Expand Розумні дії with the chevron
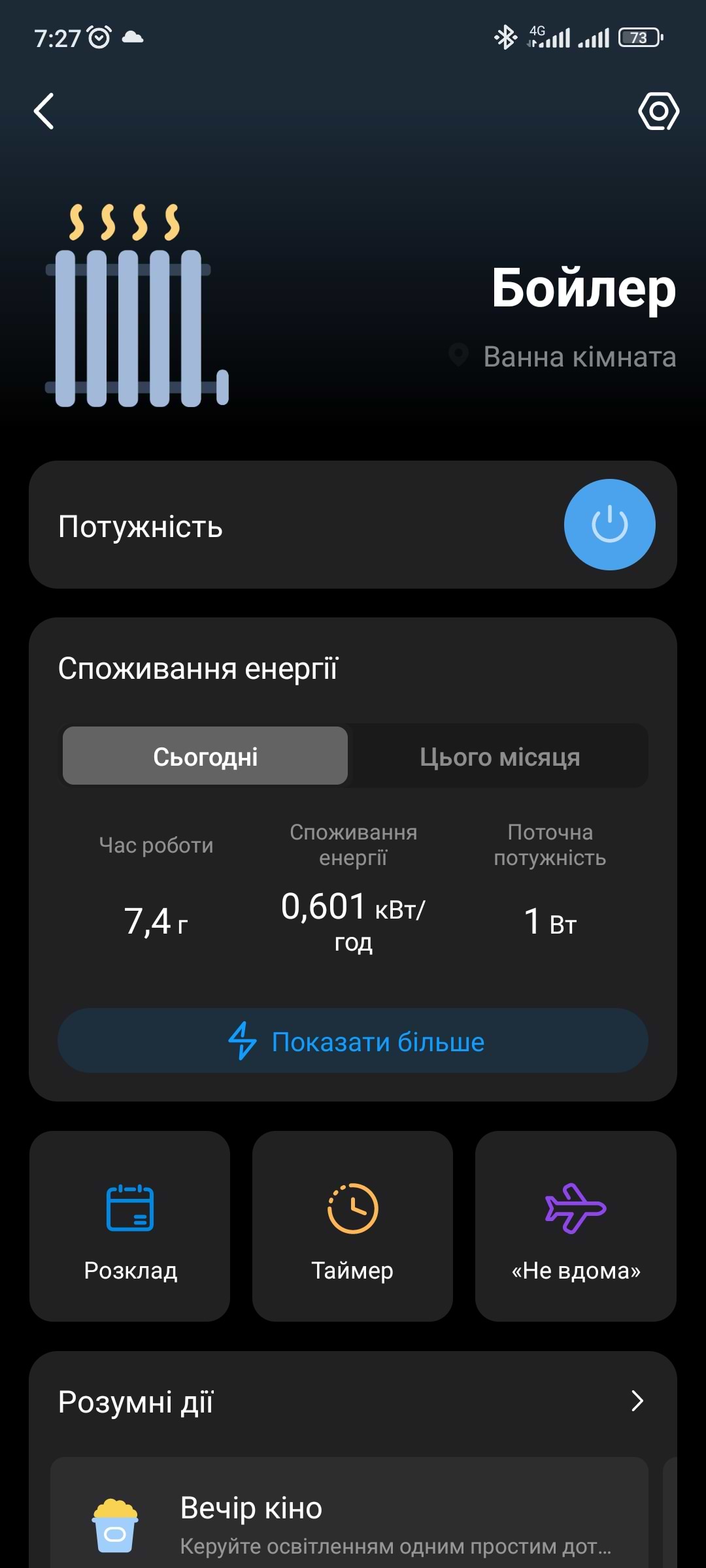The width and height of the screenshot is (706, 1568). pyautogui.click(x=637, y=1401)
